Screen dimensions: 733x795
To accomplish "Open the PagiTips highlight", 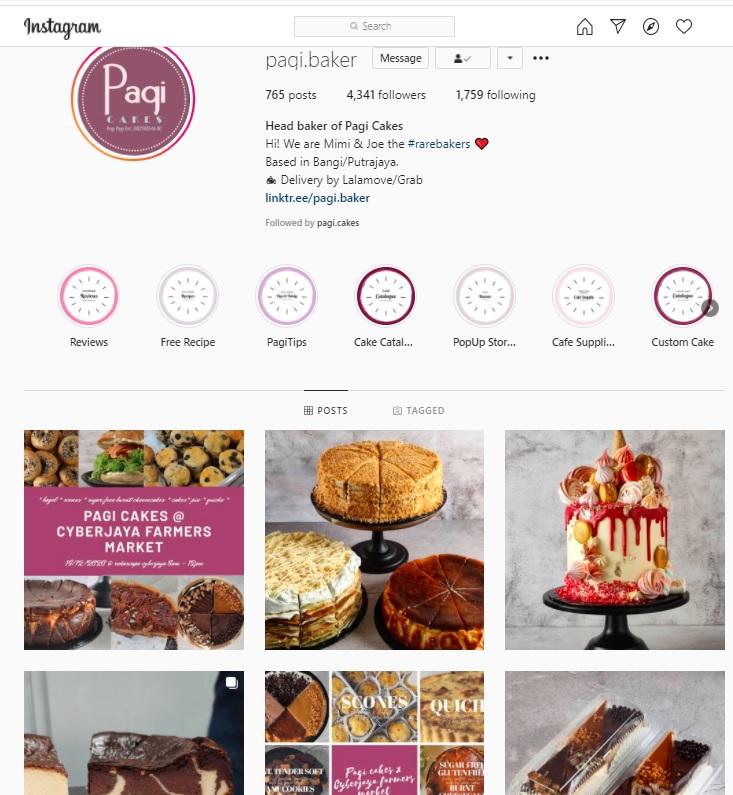I will pyautogui.click(x=287, y=296).
